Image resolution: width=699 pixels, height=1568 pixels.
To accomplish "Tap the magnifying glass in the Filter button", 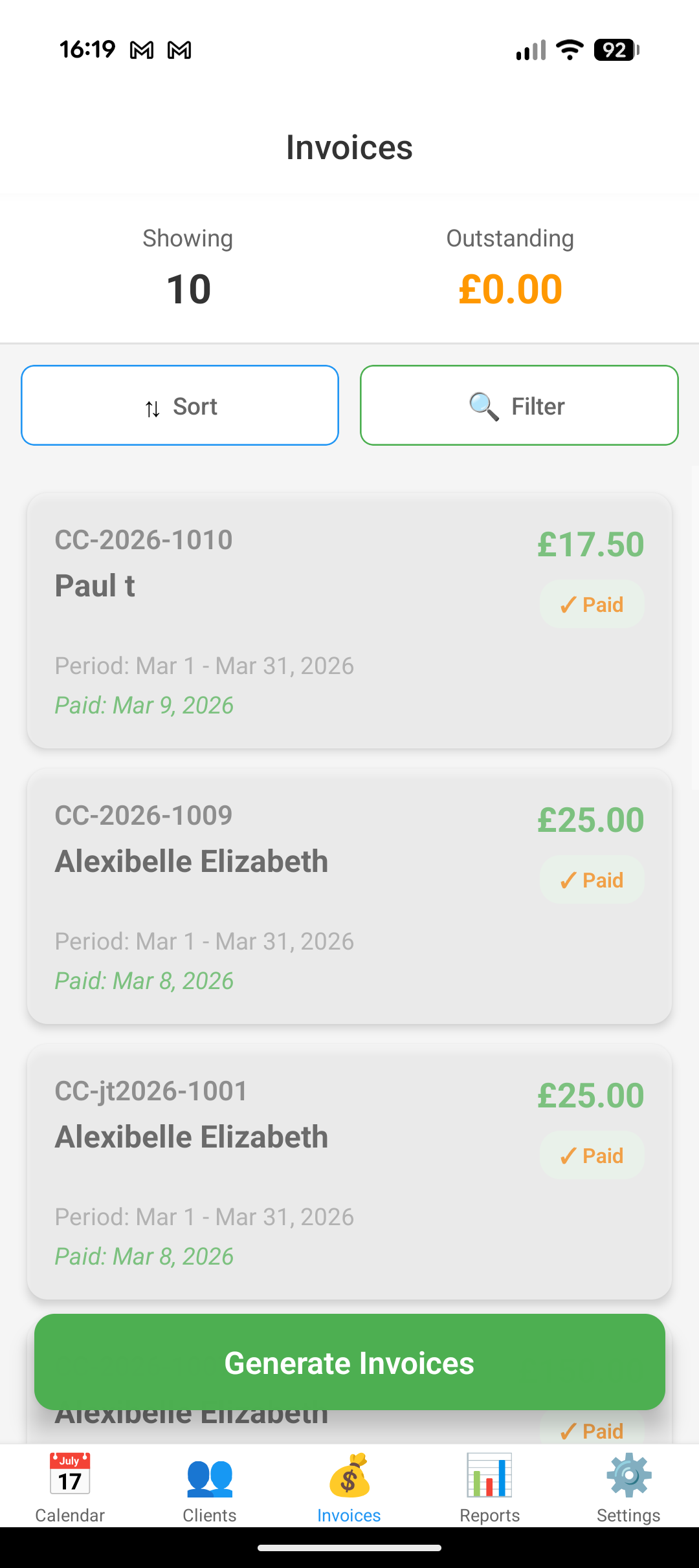I will click(483, 406).
